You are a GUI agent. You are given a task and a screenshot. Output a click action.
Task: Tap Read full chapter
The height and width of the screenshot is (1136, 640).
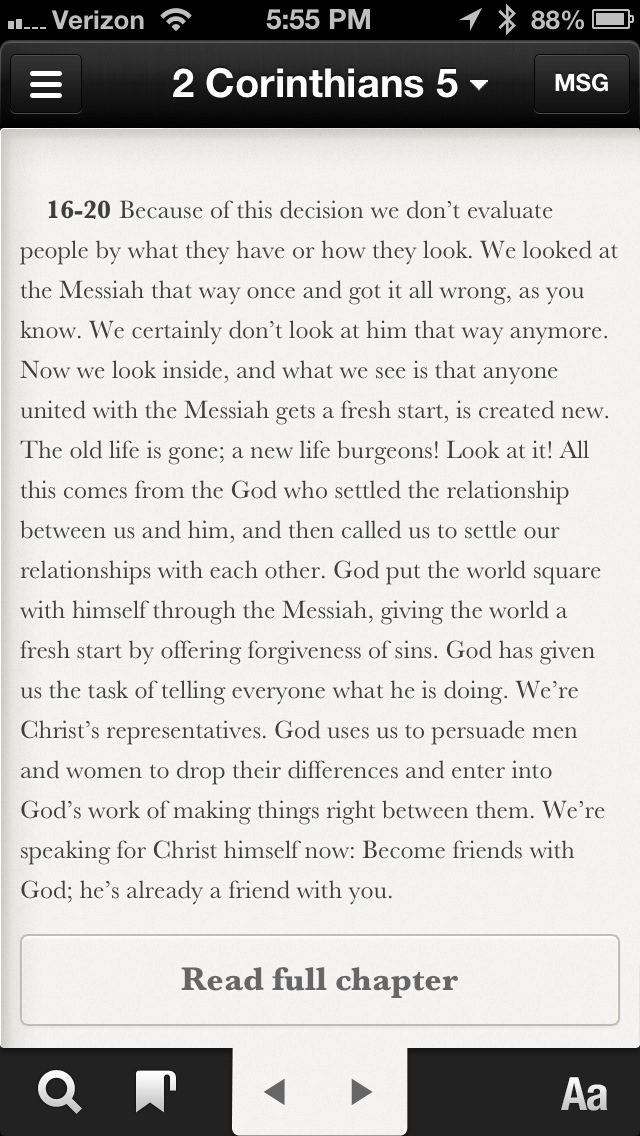pyautogui.click(x=320, y=980)
